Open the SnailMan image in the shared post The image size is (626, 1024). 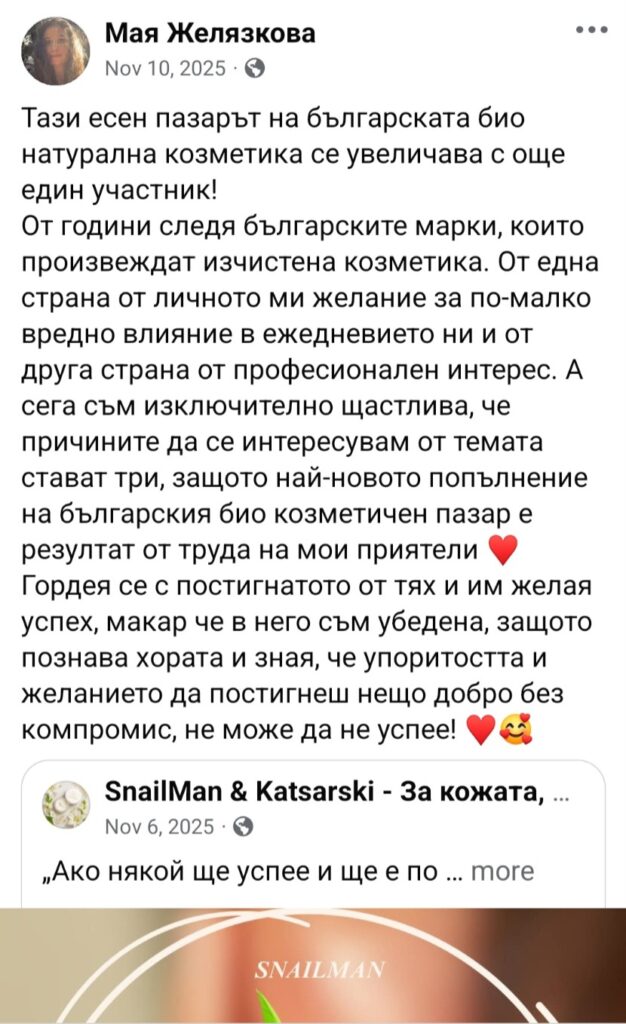click(313, 965)
